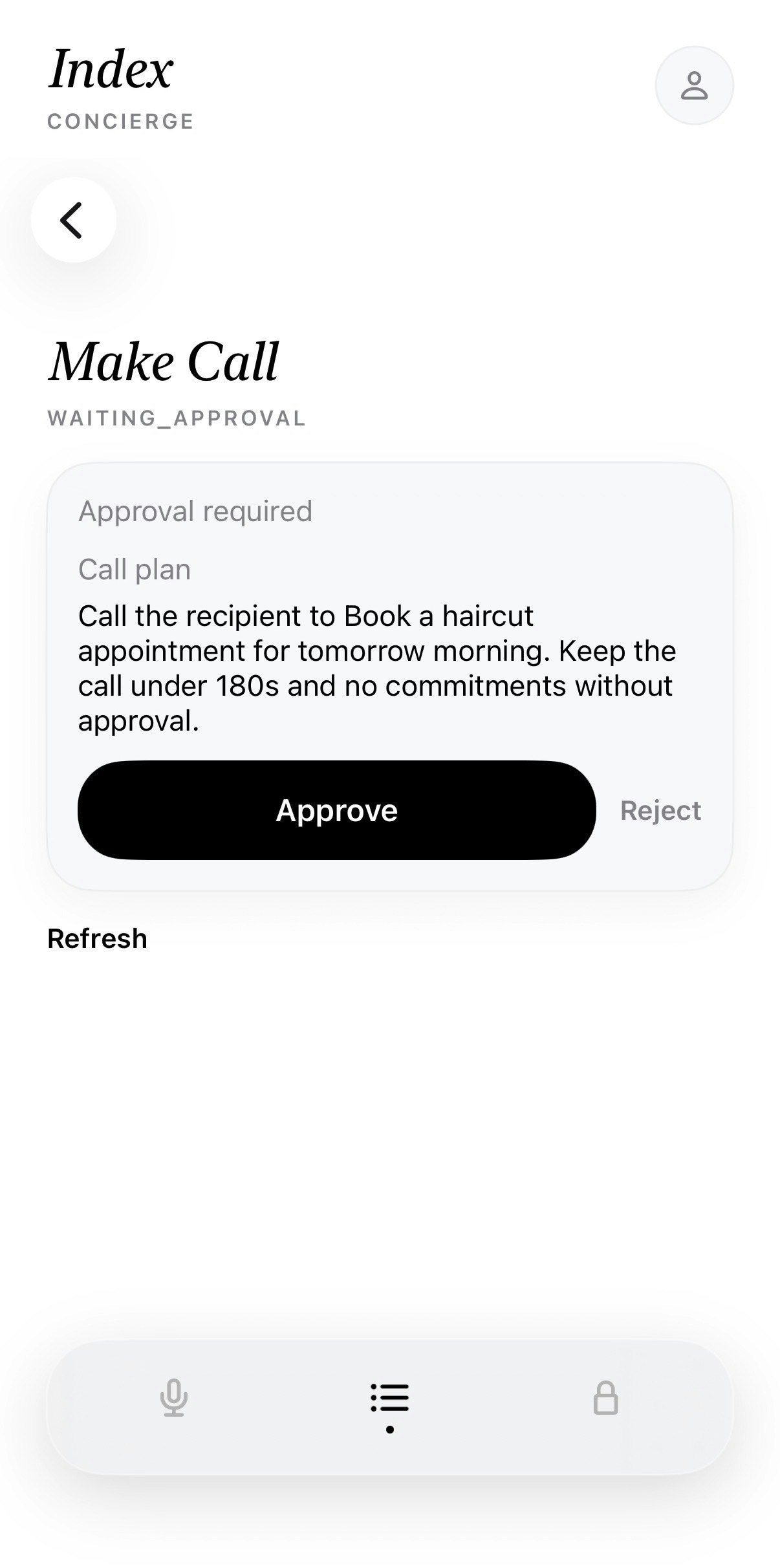Approve the haircut call plan
The image size is (780, 1568).
[x=336, y=810]
